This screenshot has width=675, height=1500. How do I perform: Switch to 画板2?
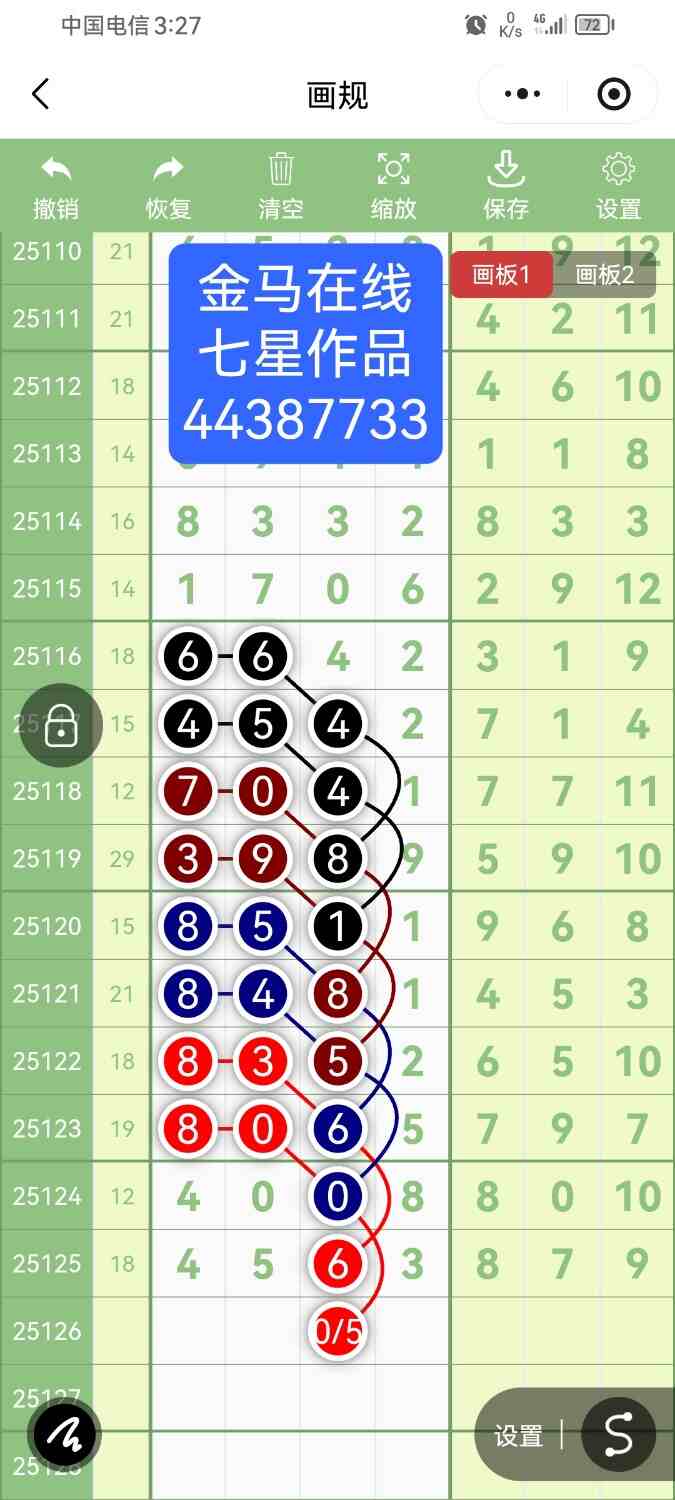605,274
